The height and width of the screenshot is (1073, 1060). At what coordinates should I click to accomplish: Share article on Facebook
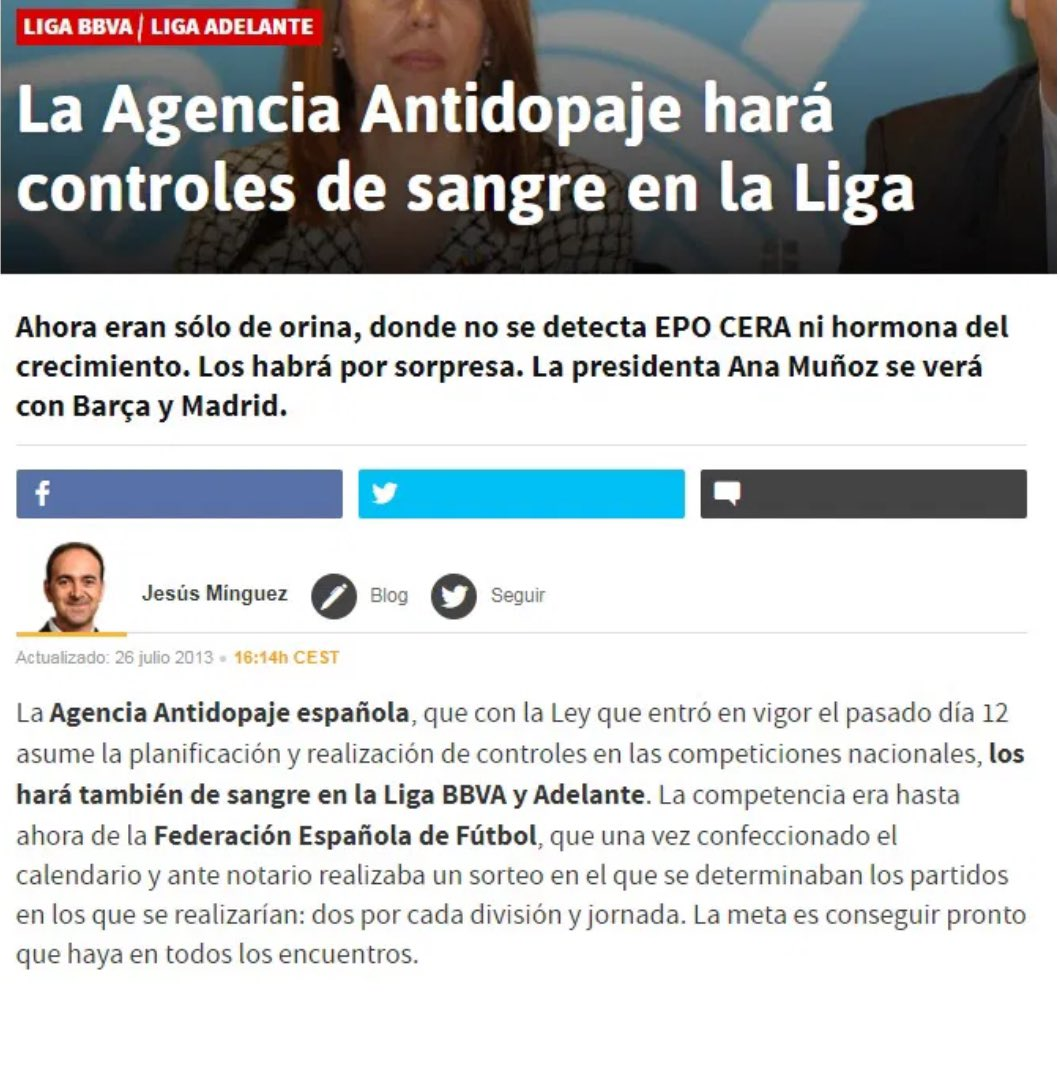pyautogui.click(x=179, y=494)
